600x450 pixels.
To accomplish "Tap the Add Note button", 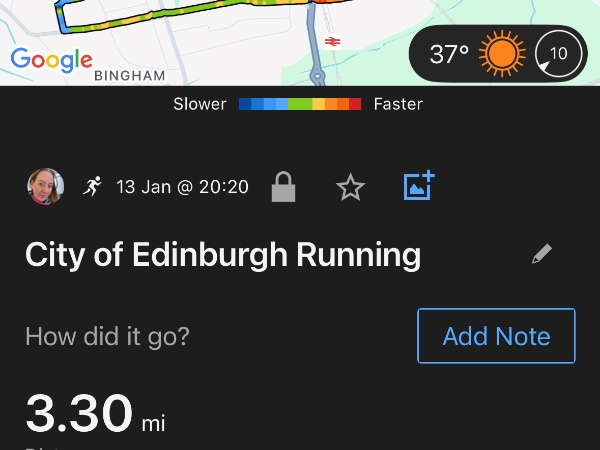I will click(x=496, y=336).
